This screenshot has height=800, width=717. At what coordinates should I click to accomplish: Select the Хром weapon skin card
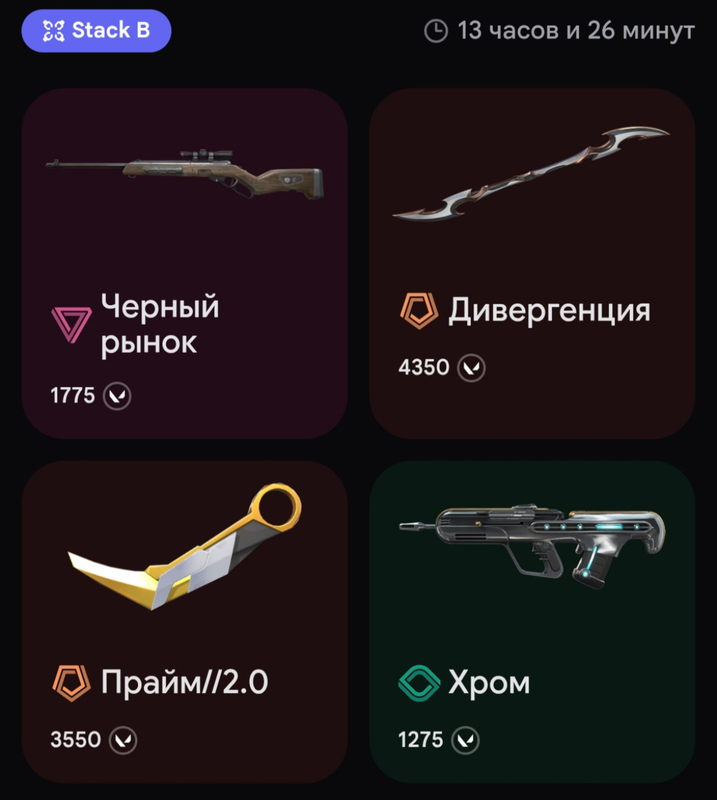[x=532, y=621]
